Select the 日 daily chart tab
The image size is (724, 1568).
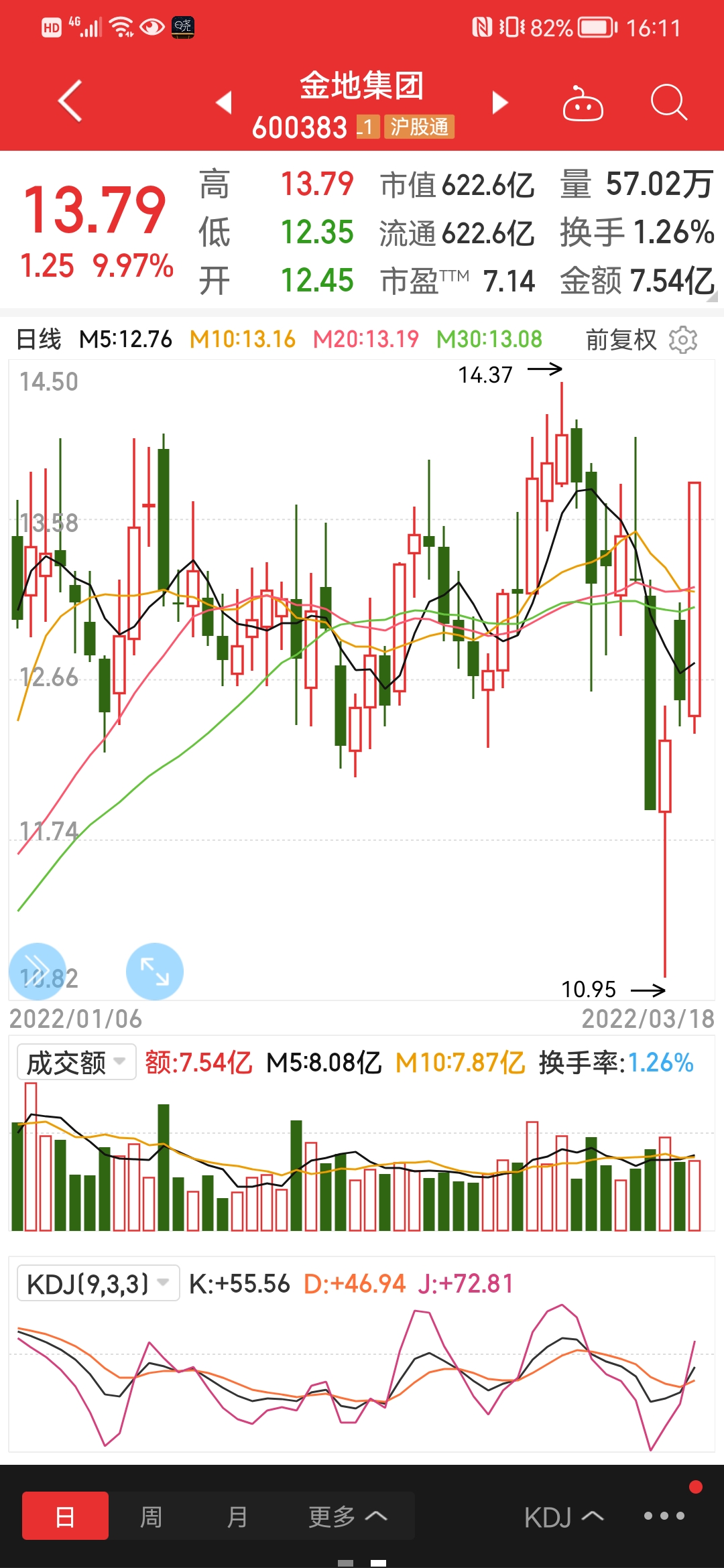pos(65,1516)
